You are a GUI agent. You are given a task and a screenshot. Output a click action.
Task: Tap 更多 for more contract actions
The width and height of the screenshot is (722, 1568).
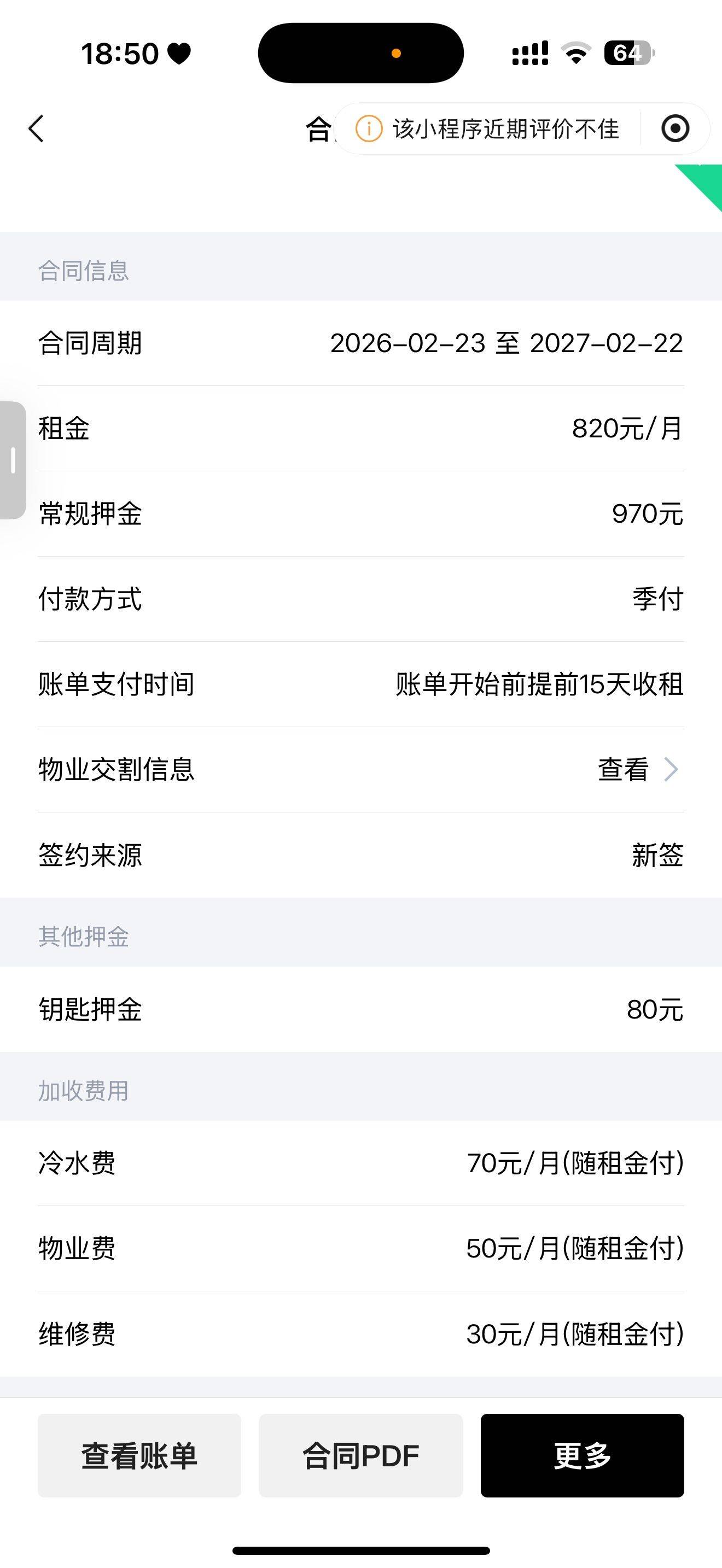(x=583, y=1456)
